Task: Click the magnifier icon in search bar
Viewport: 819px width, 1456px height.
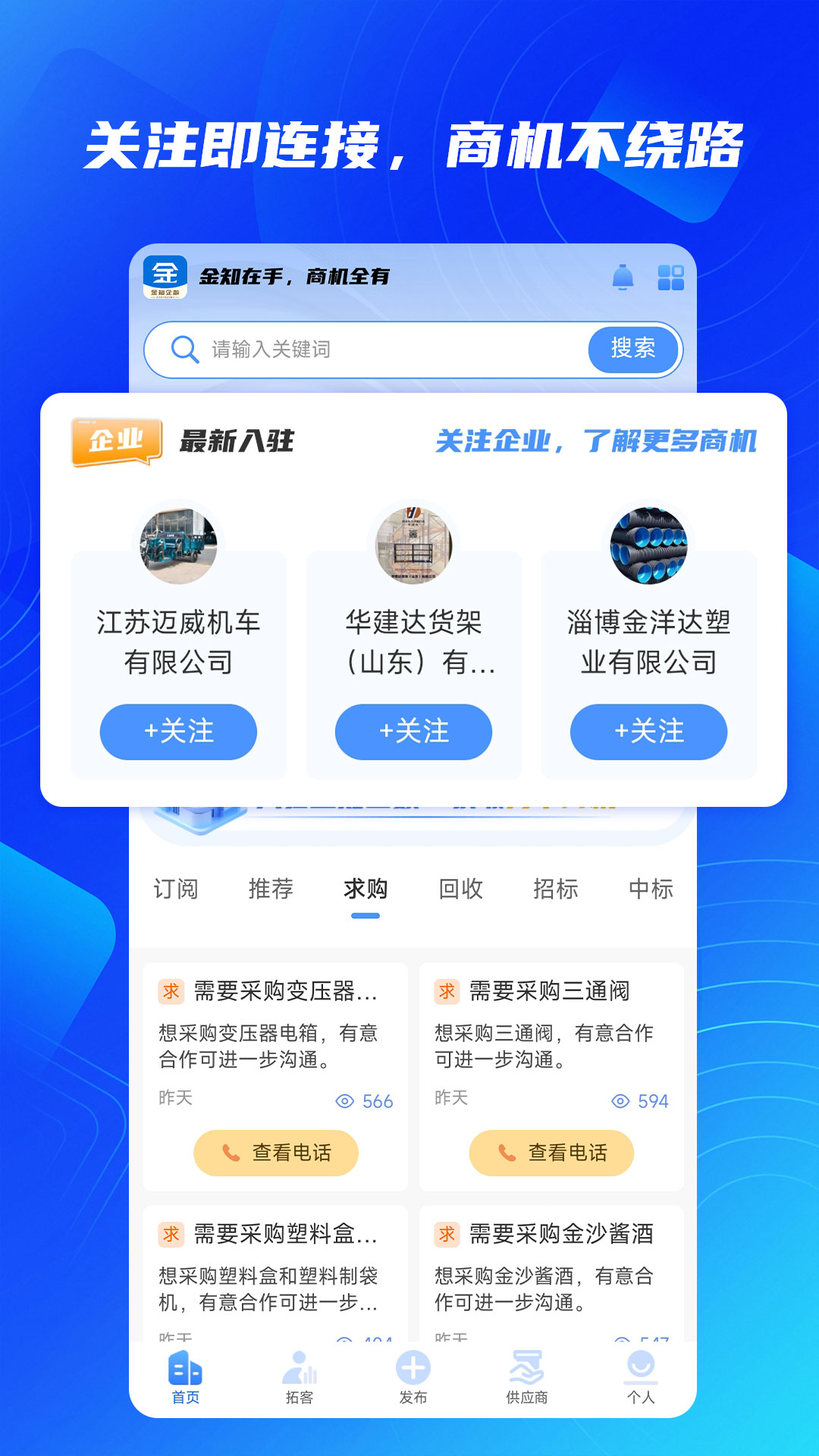Action: point(184,350)
